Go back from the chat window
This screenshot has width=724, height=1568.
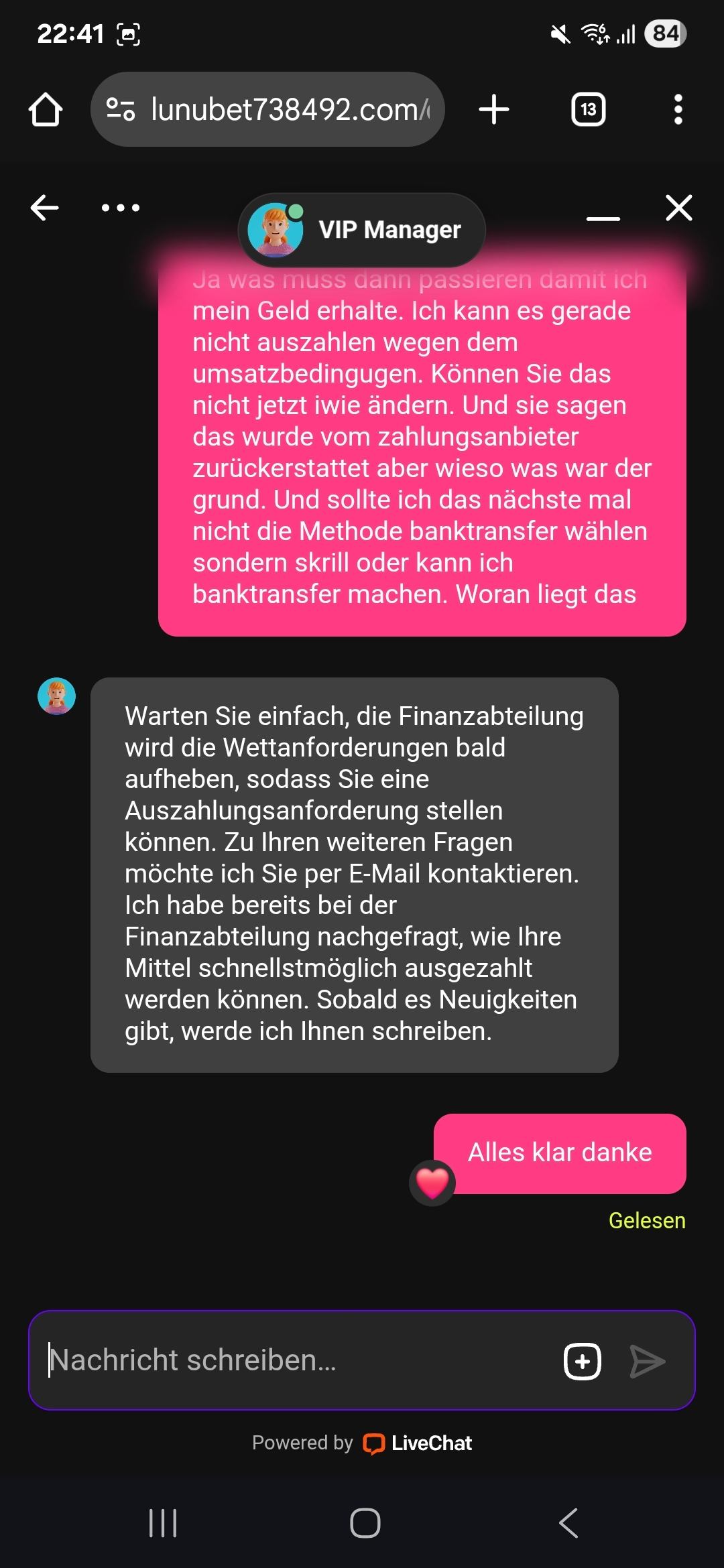45,208
